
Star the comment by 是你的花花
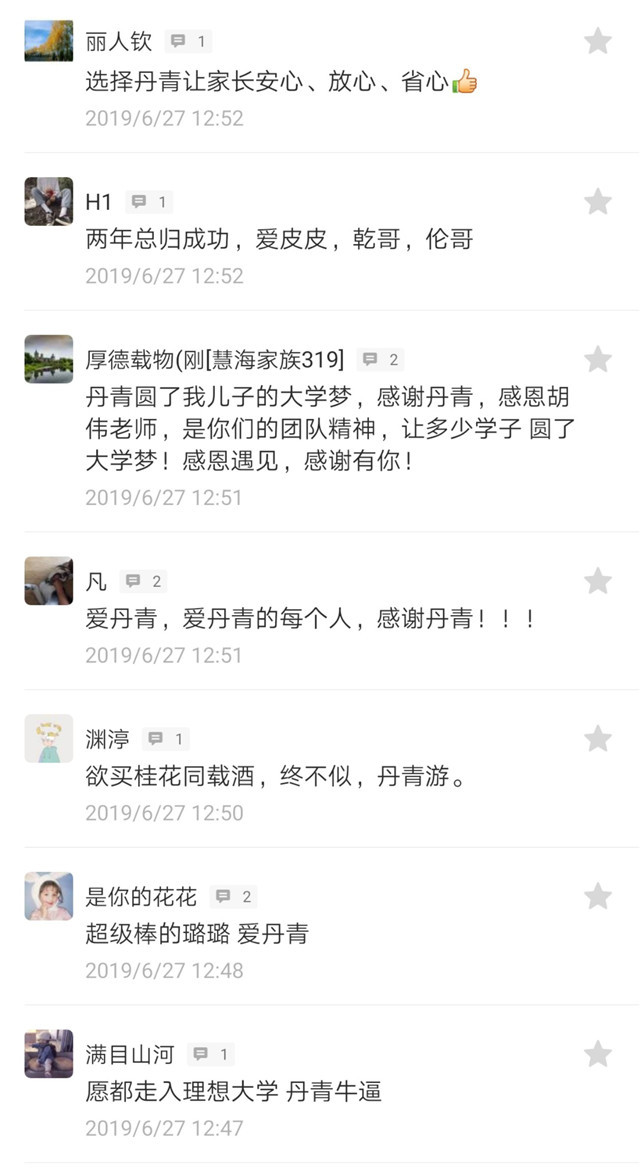pos(597,896)
